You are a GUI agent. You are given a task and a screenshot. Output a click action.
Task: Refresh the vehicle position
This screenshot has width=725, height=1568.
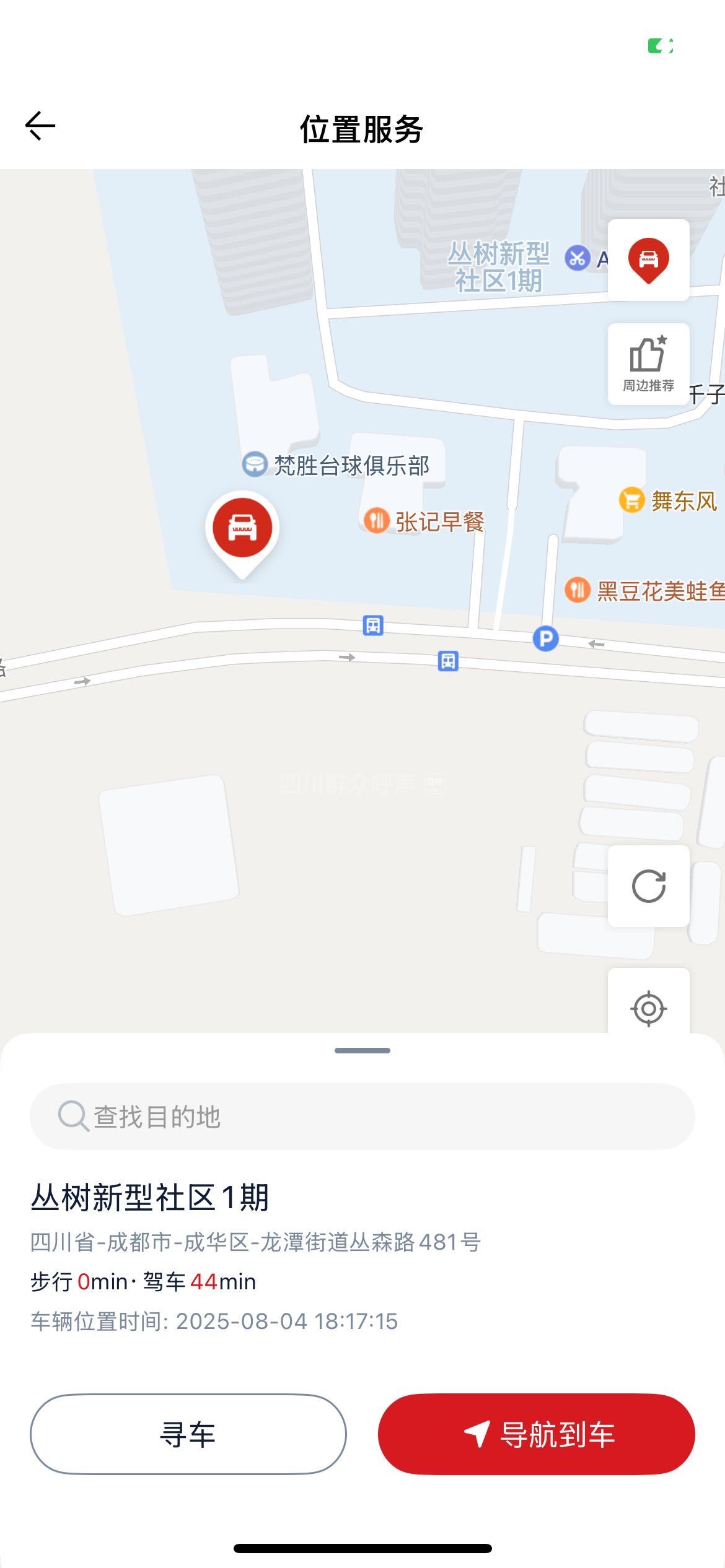tap(648, 886)
